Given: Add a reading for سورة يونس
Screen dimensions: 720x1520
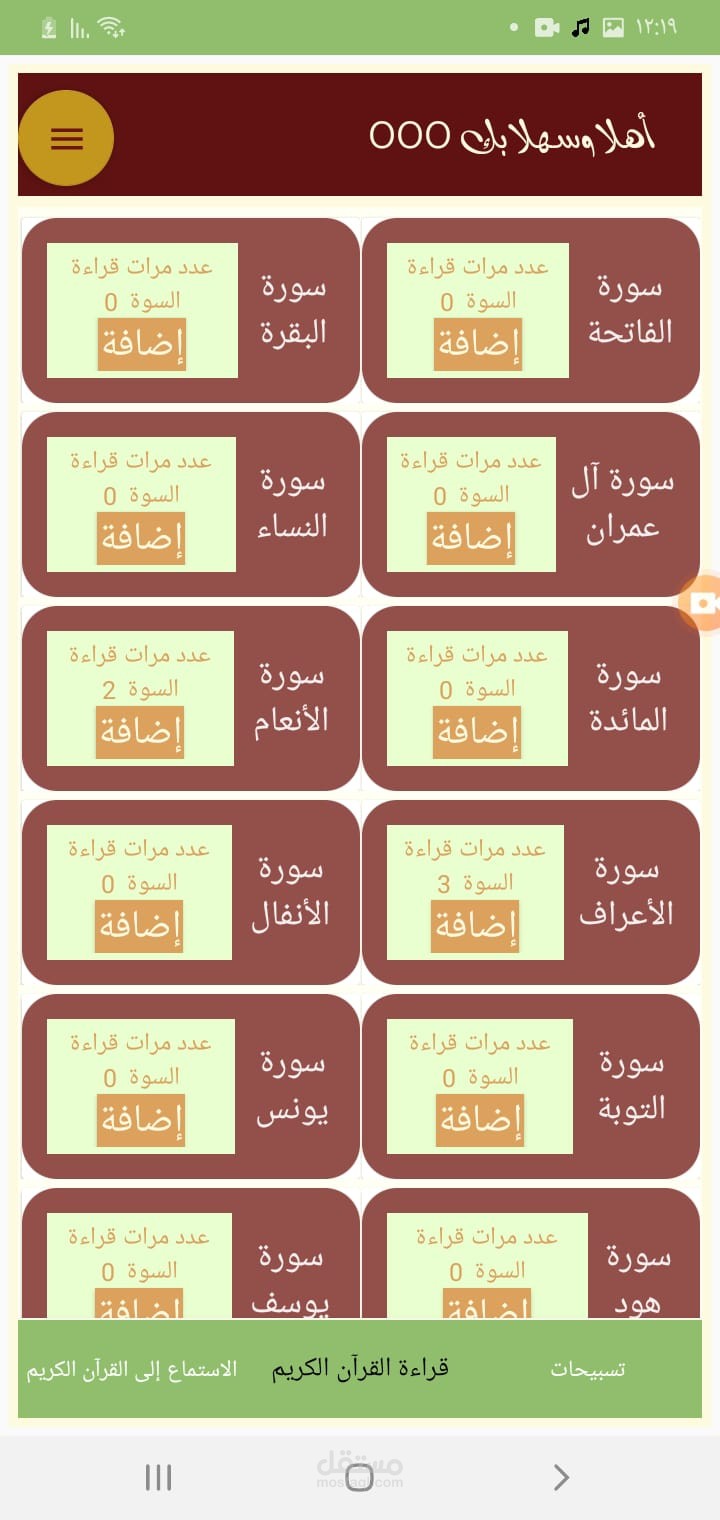Looking at the screenshot, I should pyautogui.click(x=141, y=1121).
